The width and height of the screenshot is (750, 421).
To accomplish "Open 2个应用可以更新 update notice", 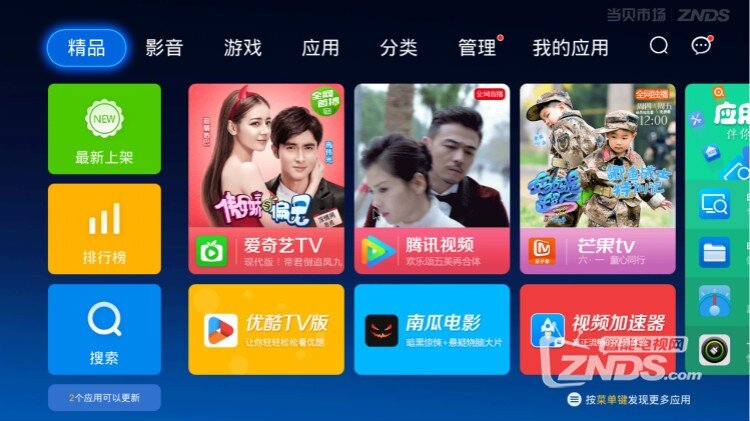I will tap(104, 397).
